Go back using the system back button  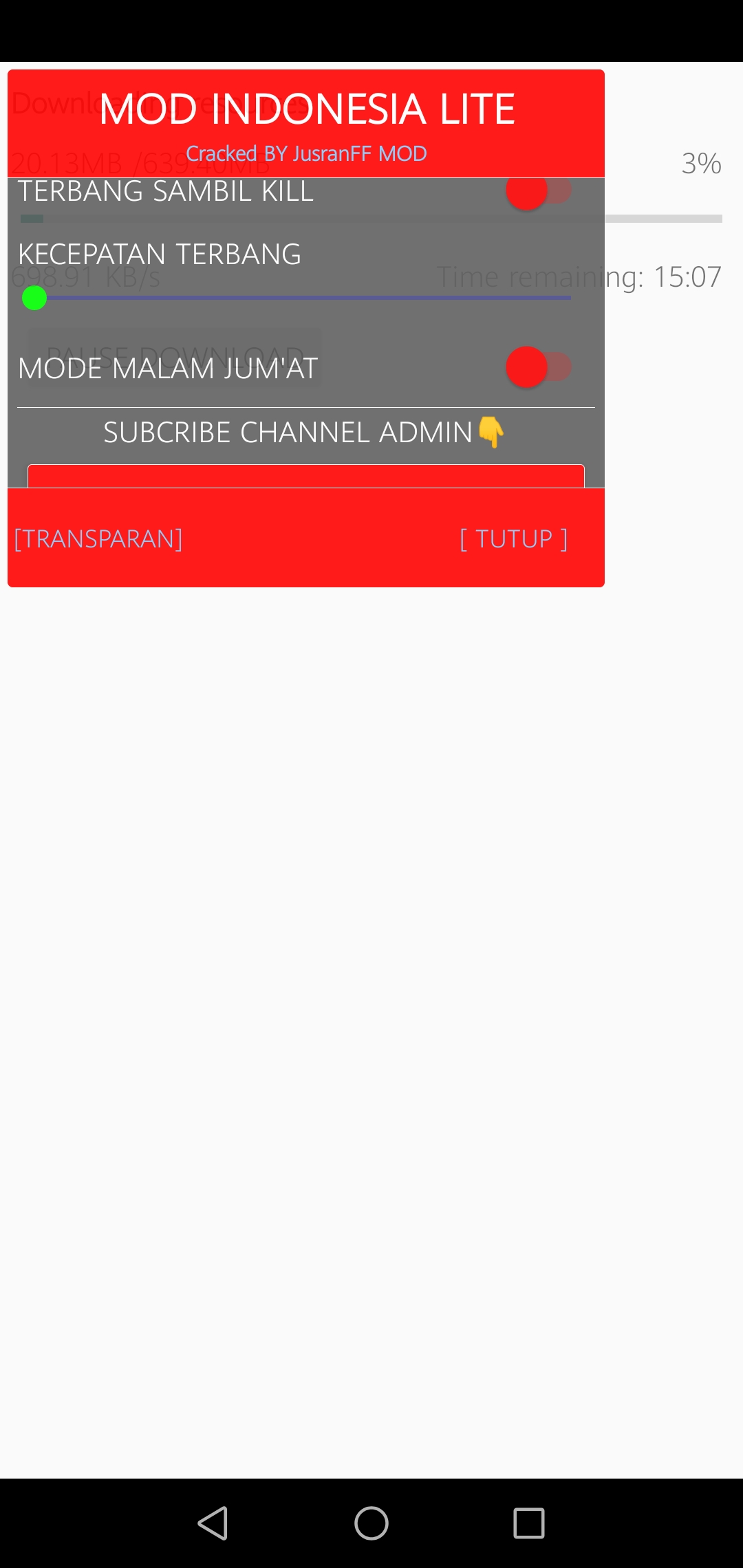point(213,1523)
